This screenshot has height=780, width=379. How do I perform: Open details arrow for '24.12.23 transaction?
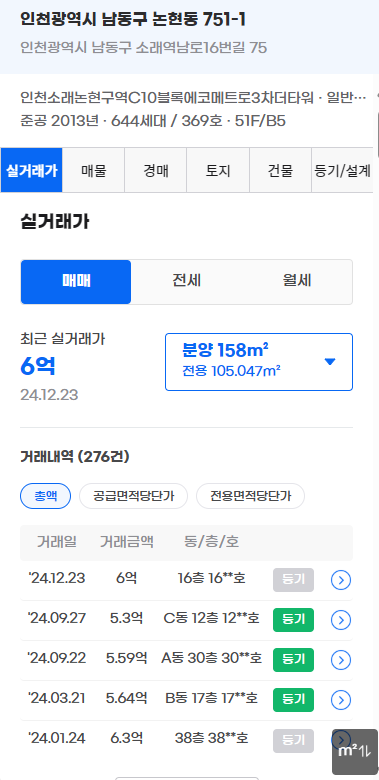coord(341,580)
